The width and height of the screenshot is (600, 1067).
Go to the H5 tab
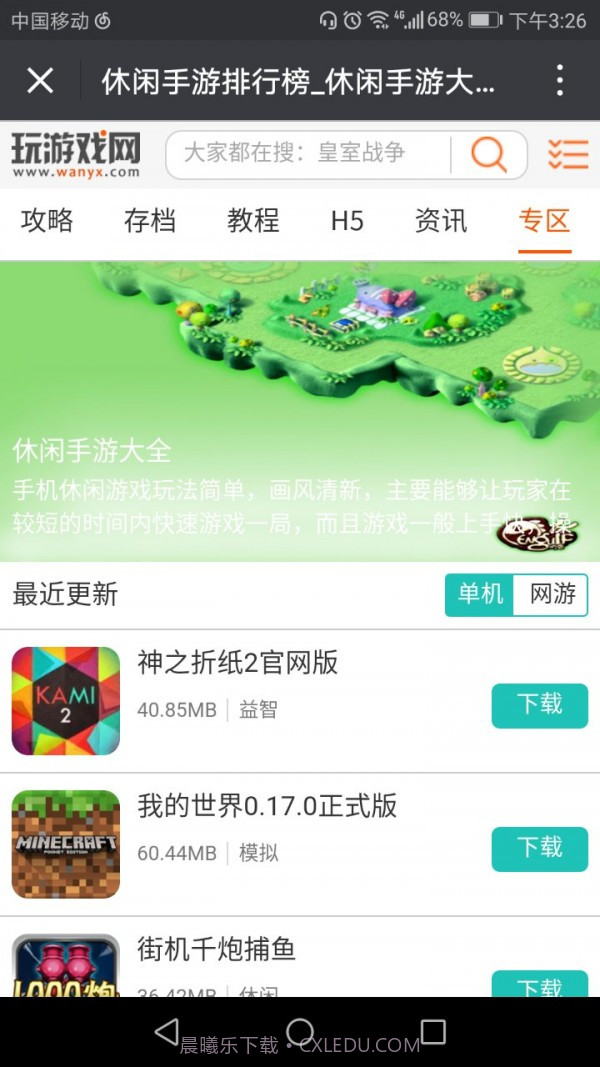pyautogui.click(x=347, y=221)
